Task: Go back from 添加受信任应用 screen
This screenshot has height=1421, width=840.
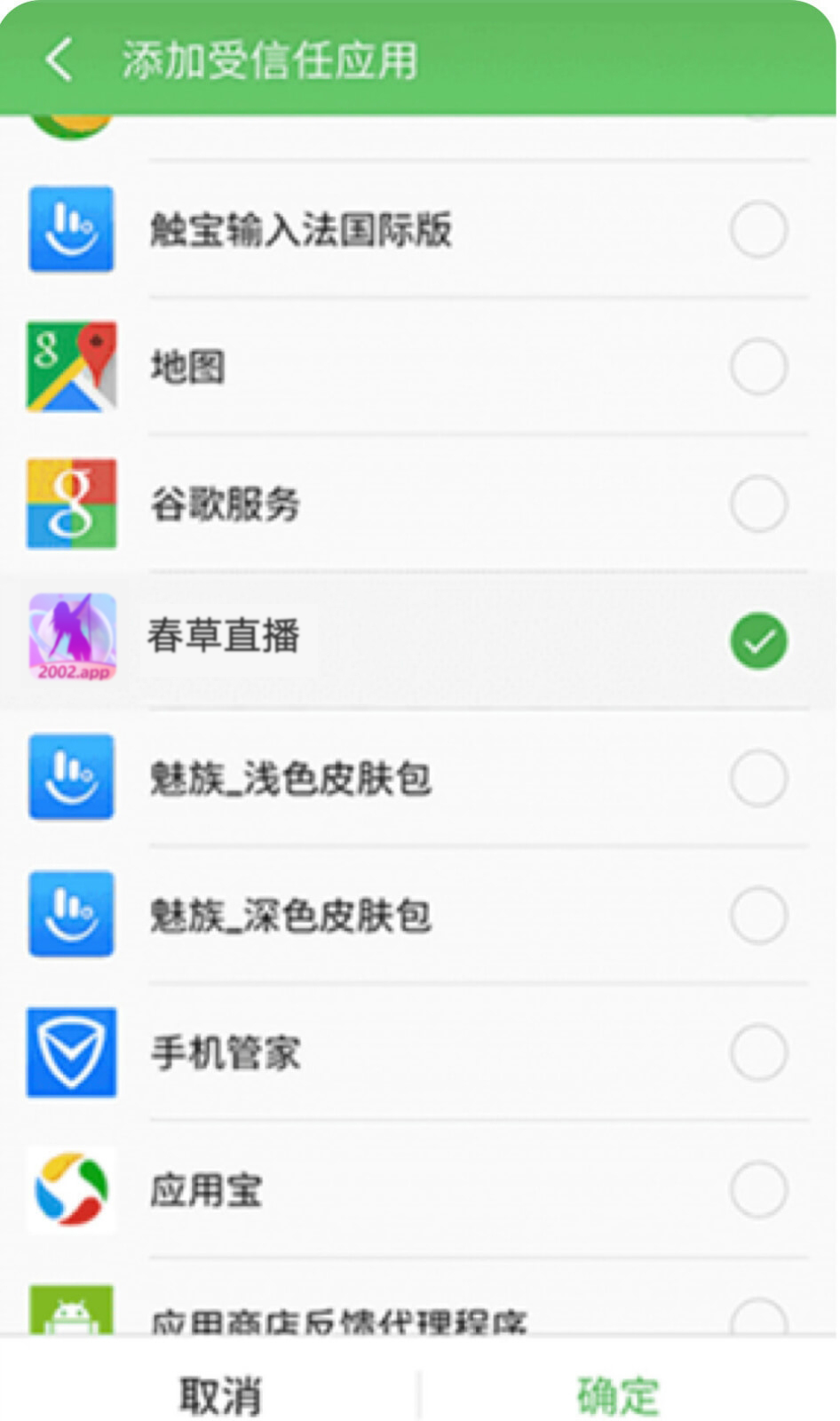Action: [59, 60]
